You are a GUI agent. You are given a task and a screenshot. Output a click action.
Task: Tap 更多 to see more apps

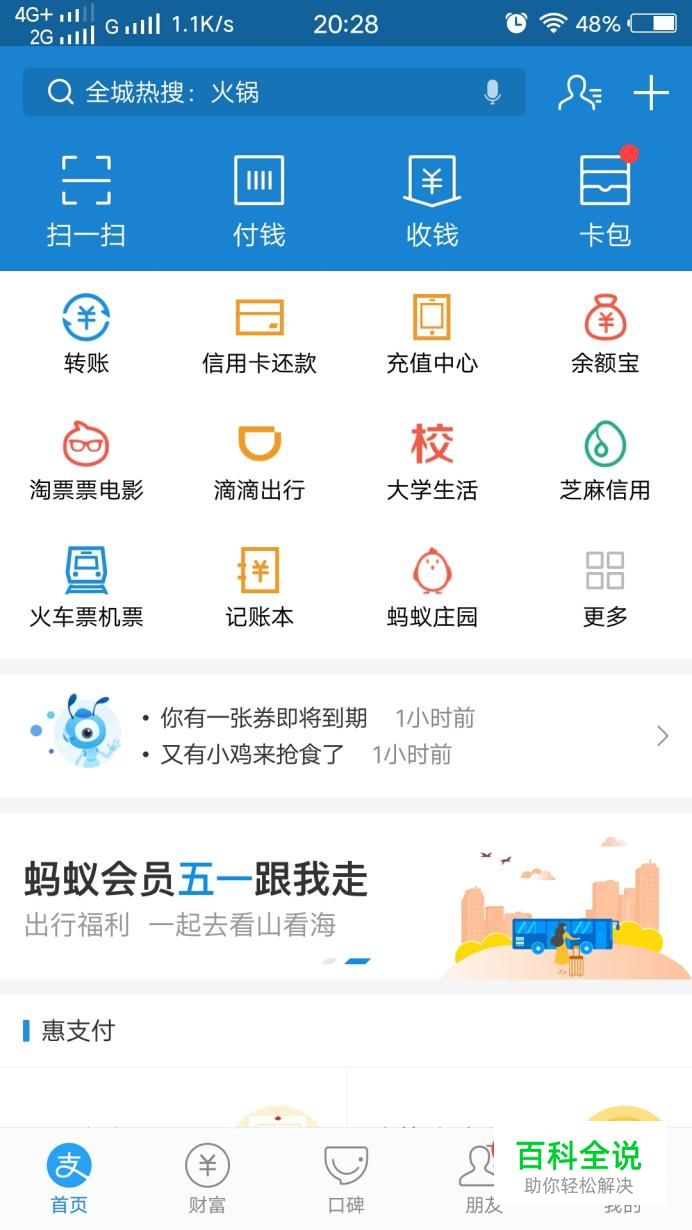pos(605,588)
